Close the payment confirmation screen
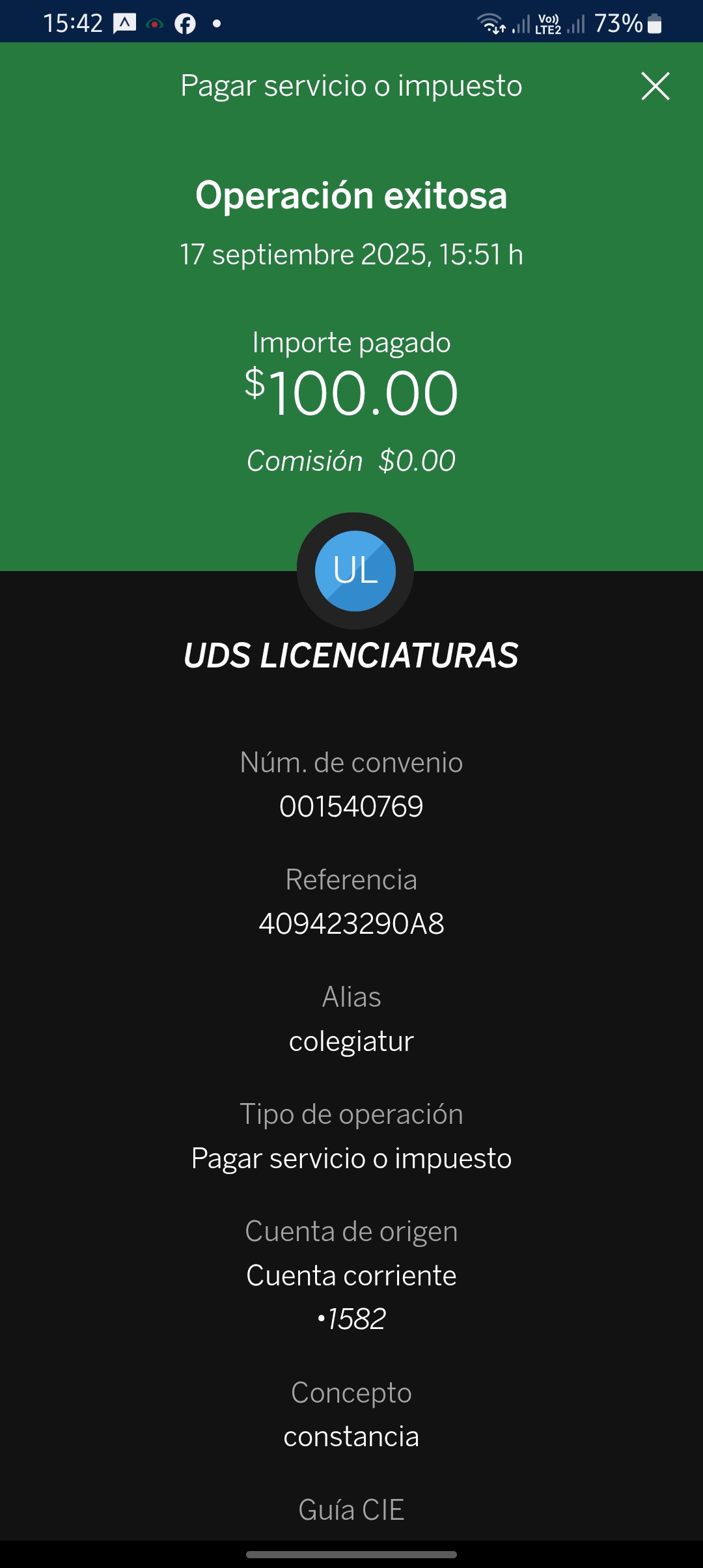The image size is (703, 1568). [x=655, y=86]
